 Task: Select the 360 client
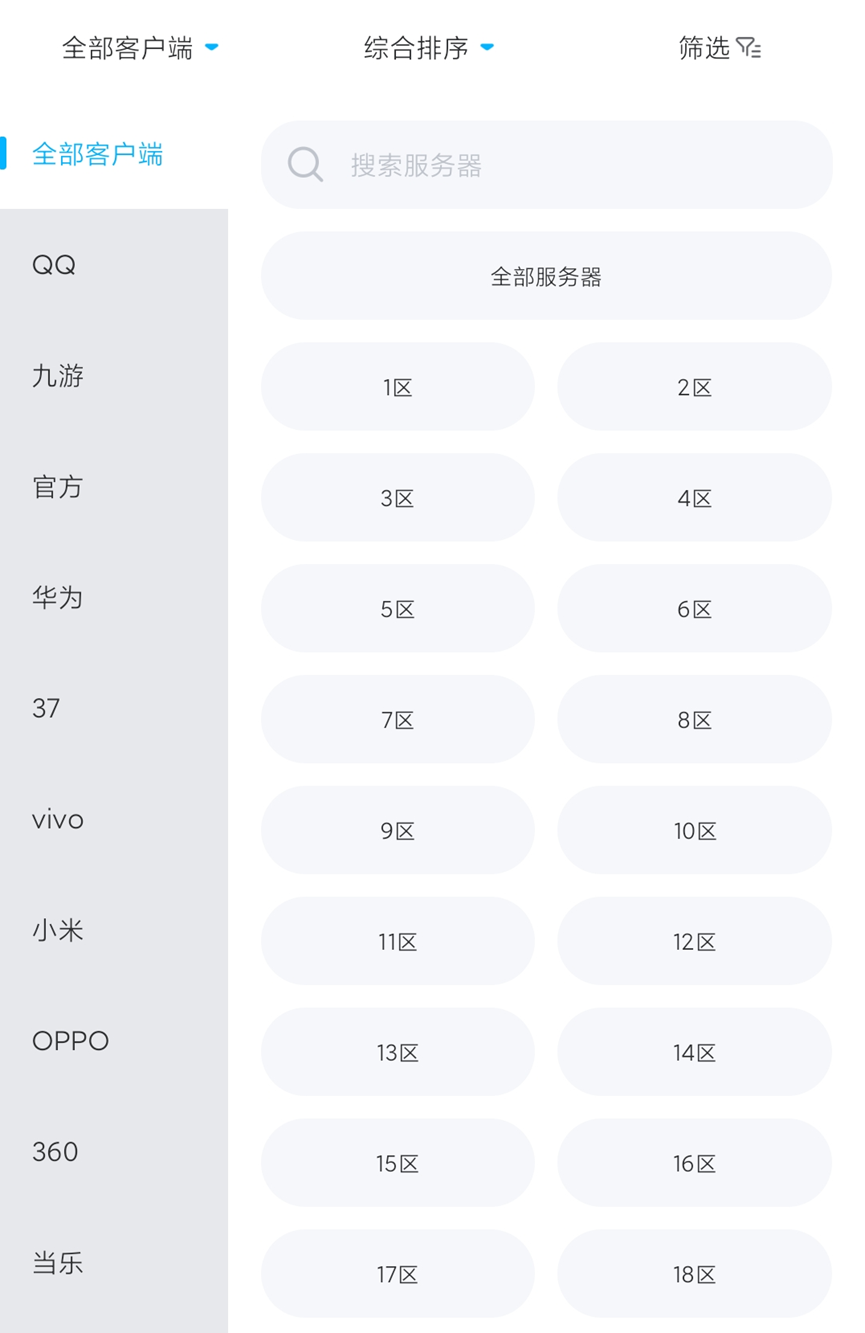pyautogui.click(x=55, y=1152)
